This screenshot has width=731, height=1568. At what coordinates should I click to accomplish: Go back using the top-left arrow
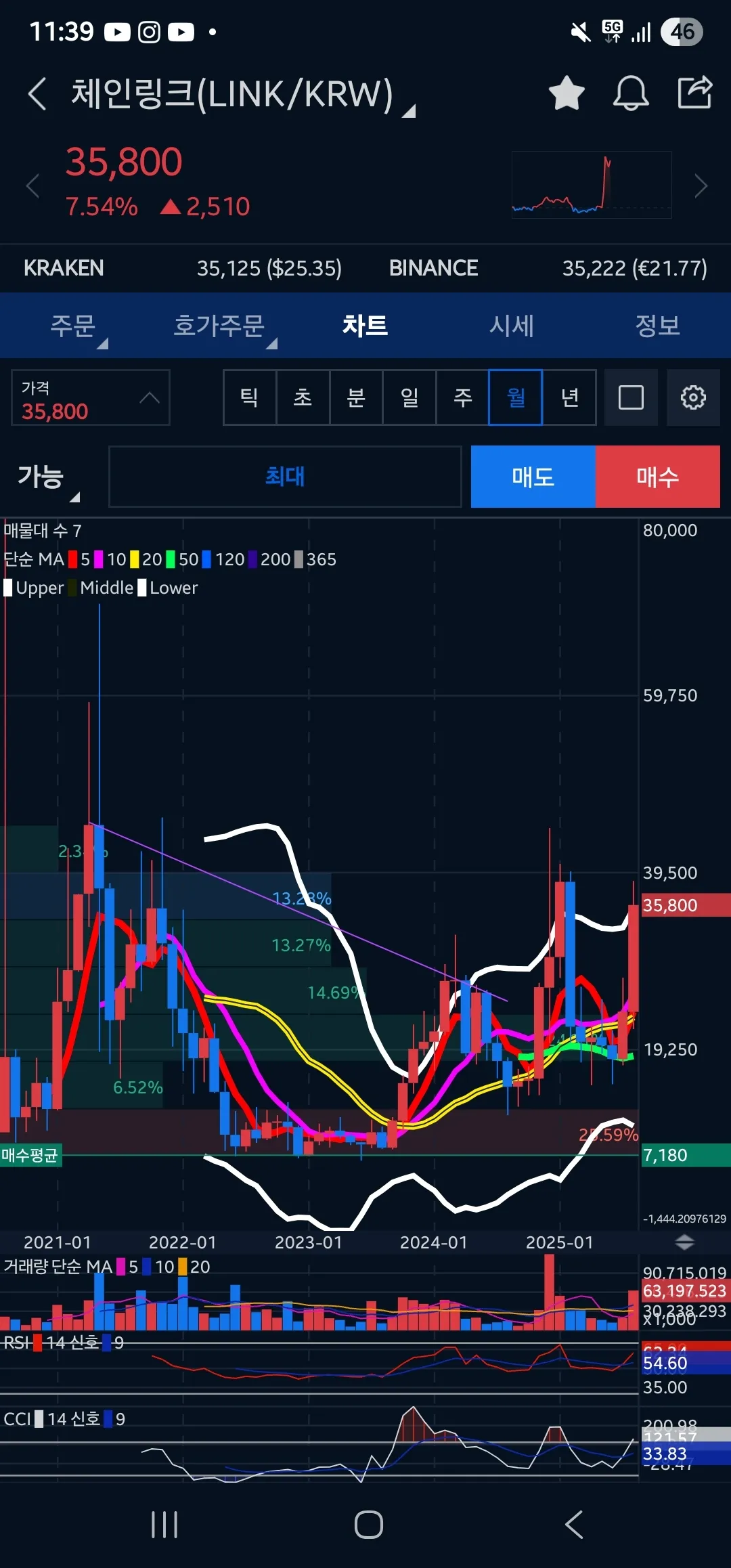(37, 93)
